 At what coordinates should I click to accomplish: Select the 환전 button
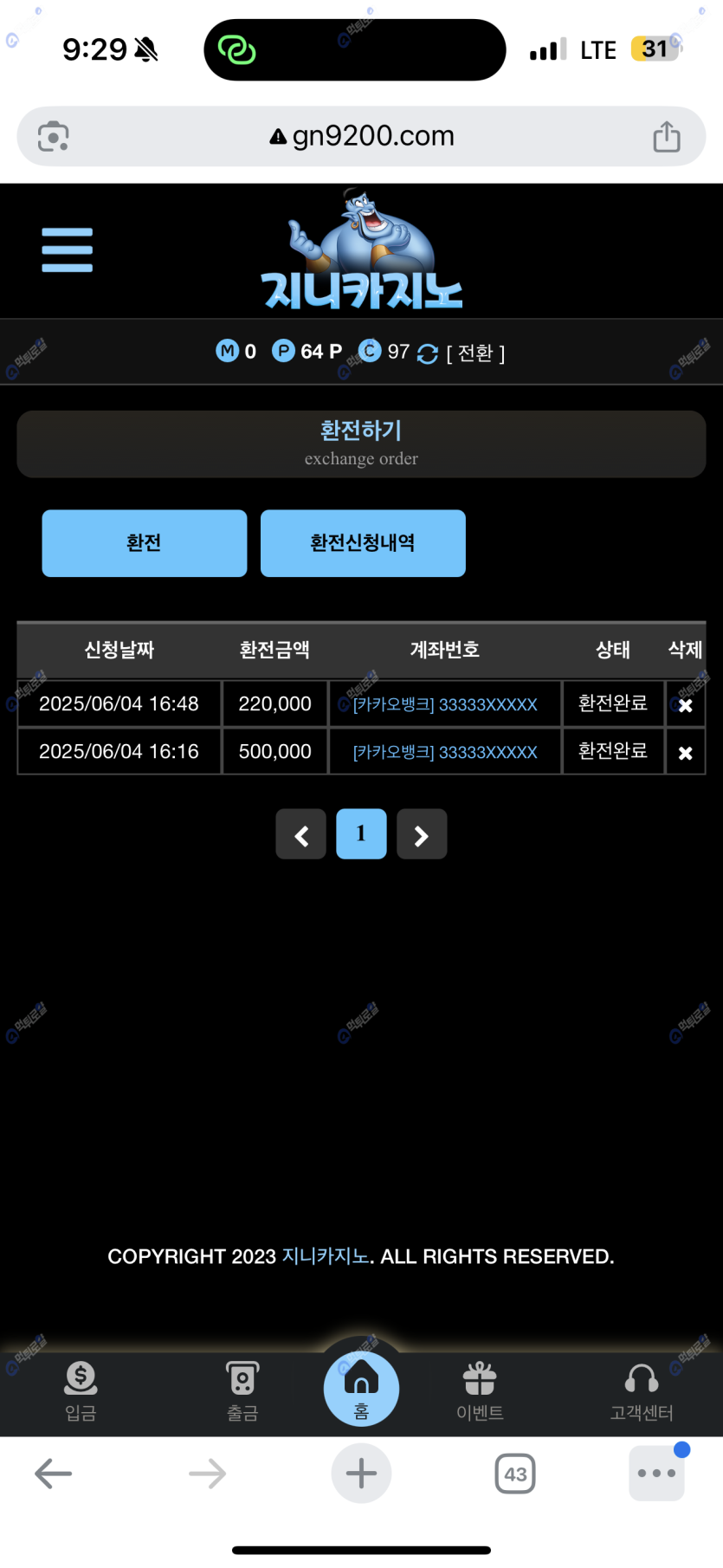(x=144, y=543)
